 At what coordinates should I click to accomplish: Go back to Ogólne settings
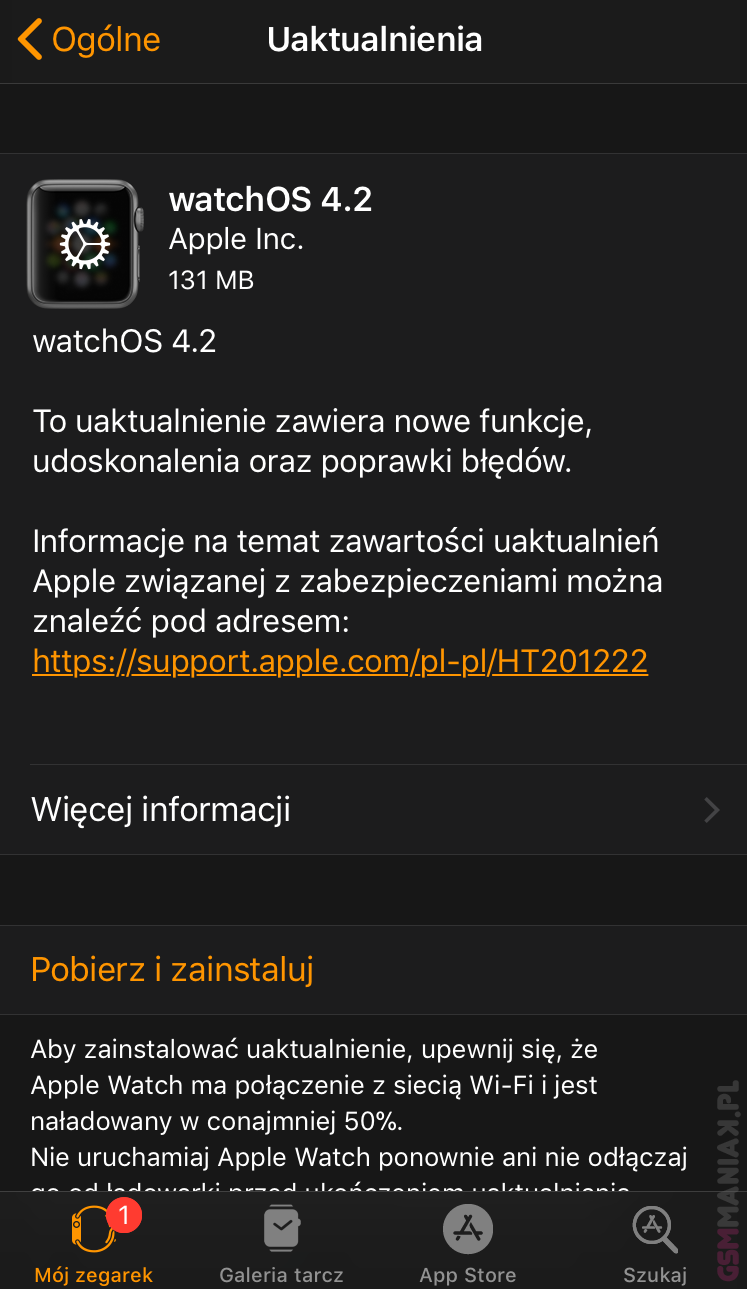tap(90, 41)
